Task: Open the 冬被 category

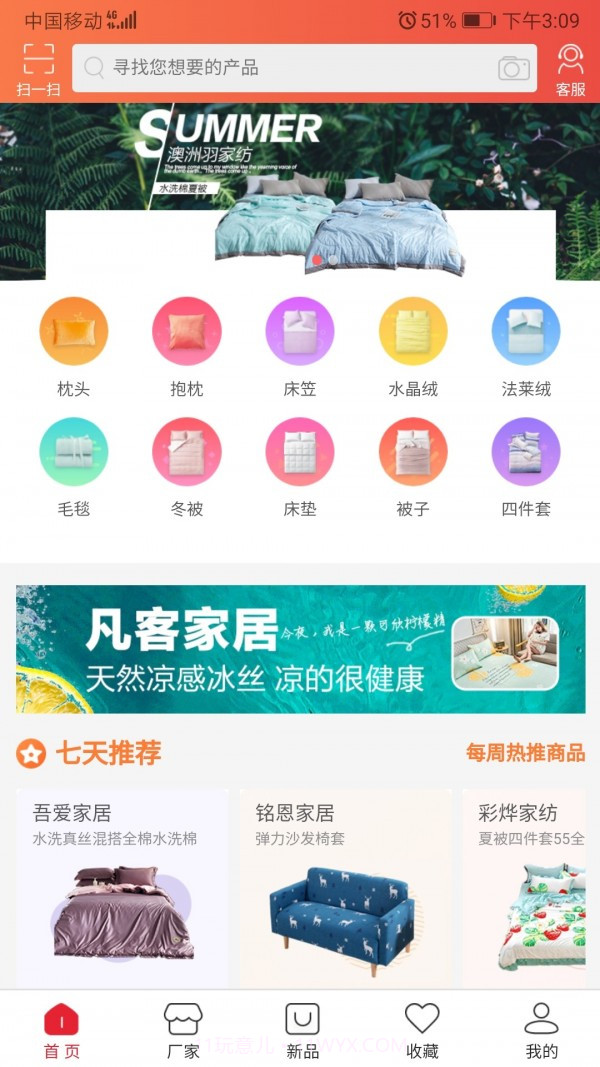Action: [186, 466]
